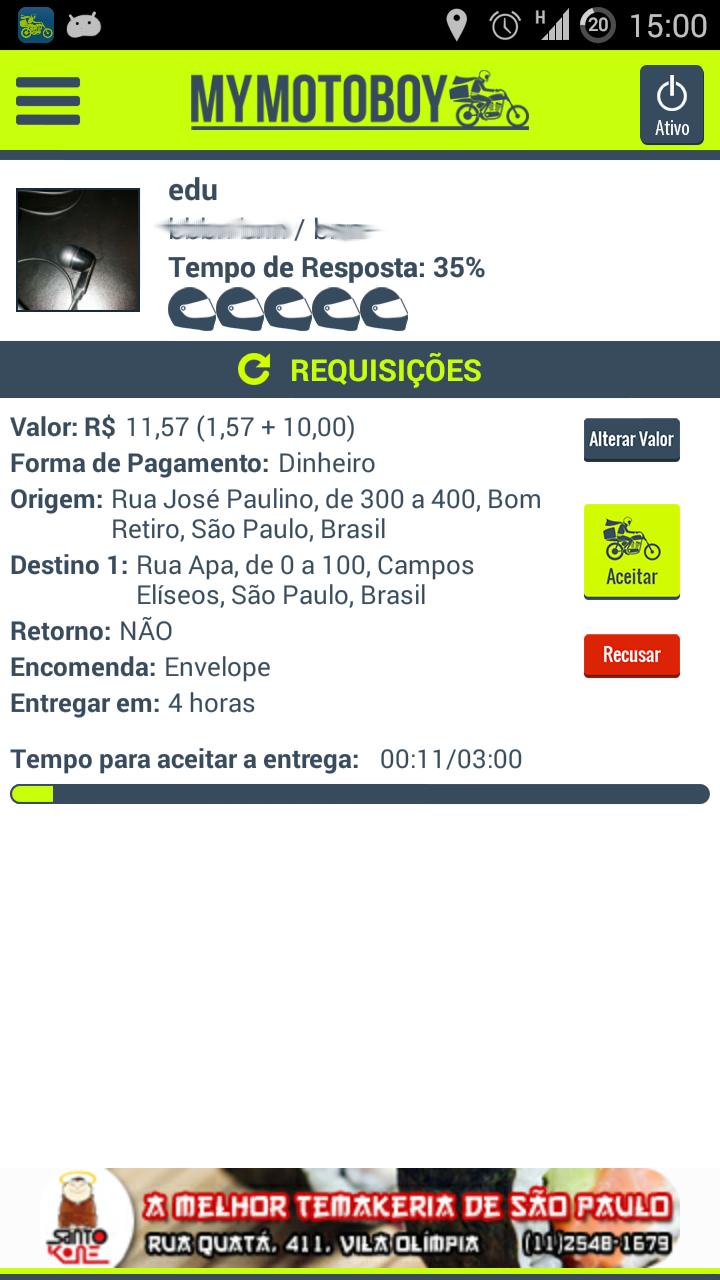Open the hamburger drawer menu
Image resolution: width=720 pixels, height=1280 pixels.
(x=48, y=100)
